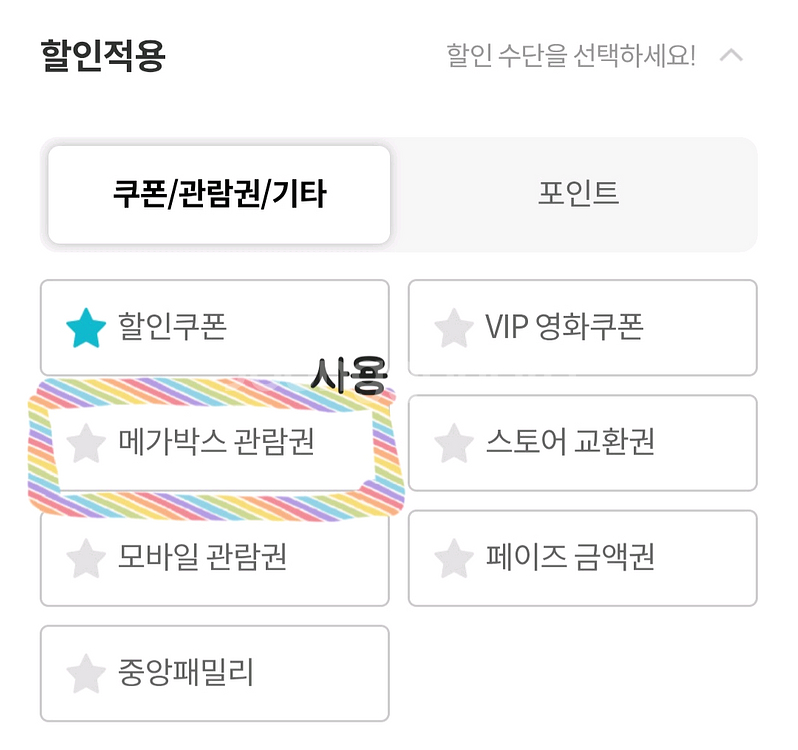The image size is (798, 750).
Task: Select 스토어 교환권
Action: (x=582, y=443)
